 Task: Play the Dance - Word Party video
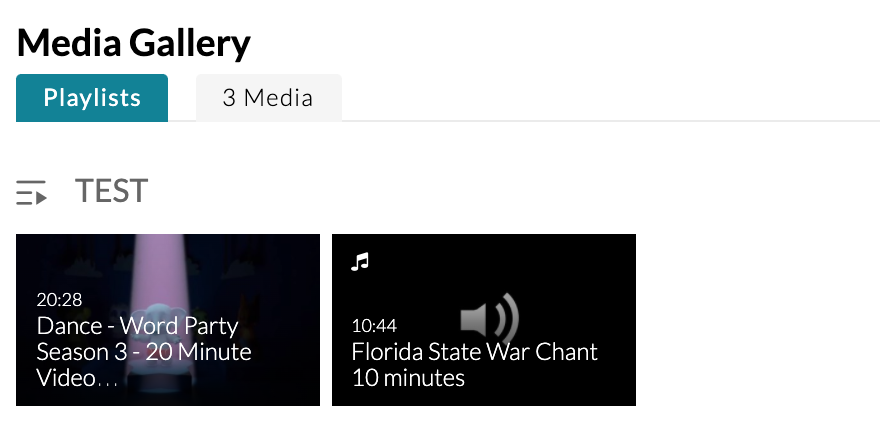[168, 320]
